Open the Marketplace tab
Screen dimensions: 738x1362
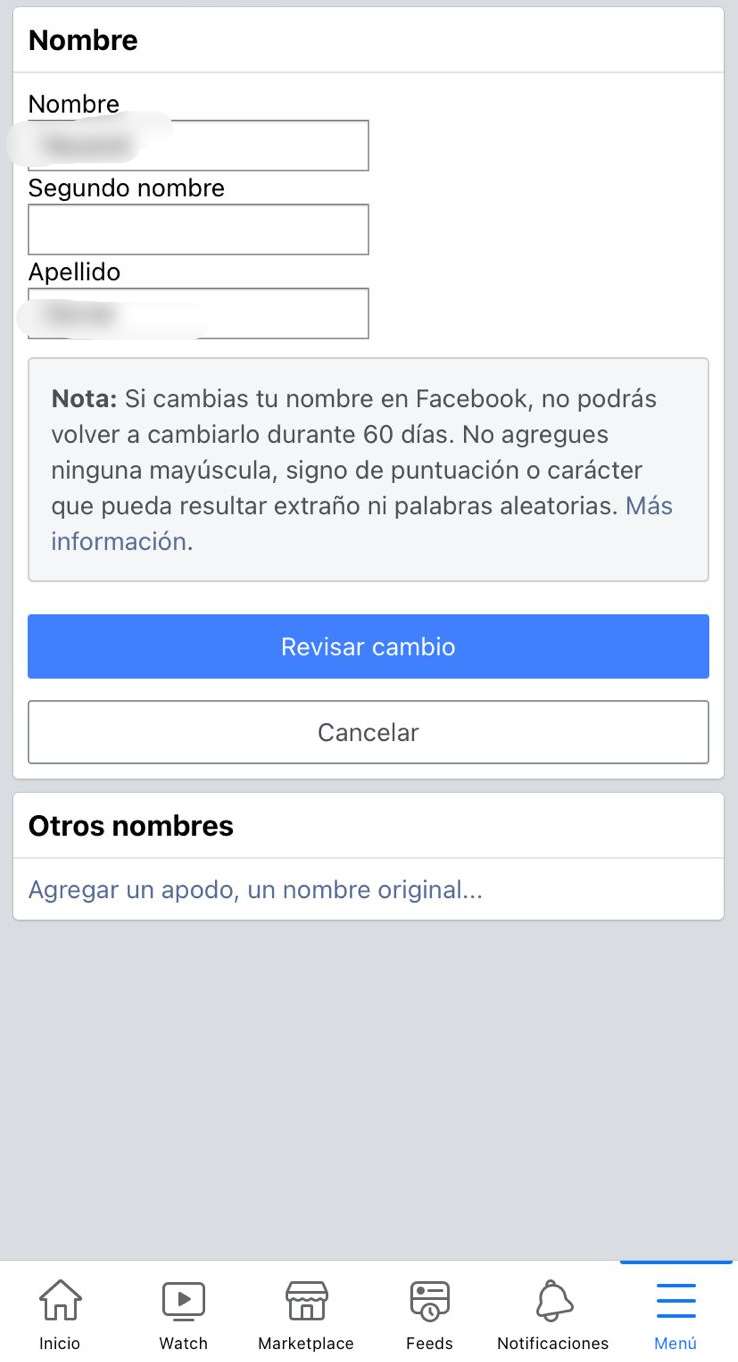coord(306,1314)
